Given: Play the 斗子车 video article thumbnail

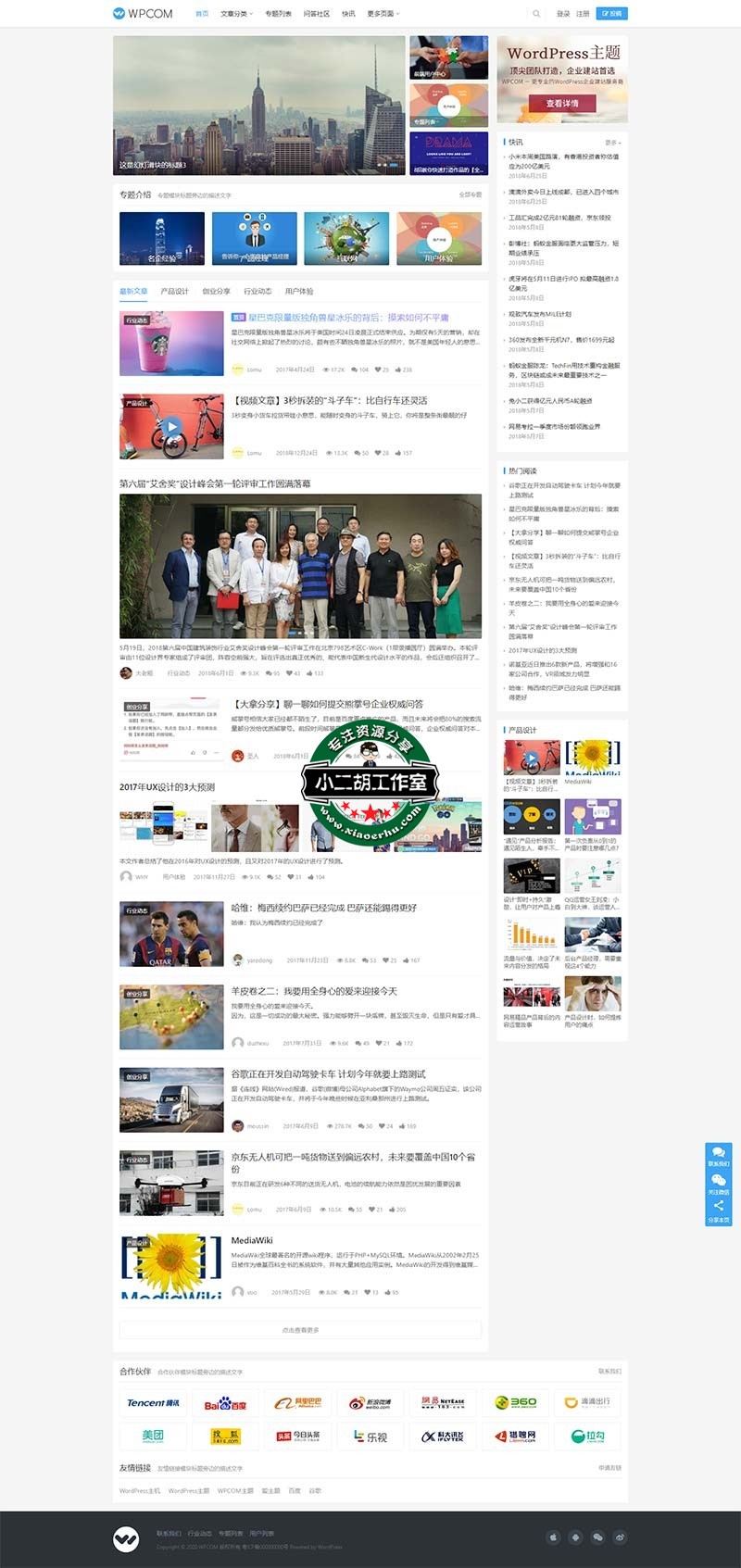Looking at the screenshot, I should point(171,427).
